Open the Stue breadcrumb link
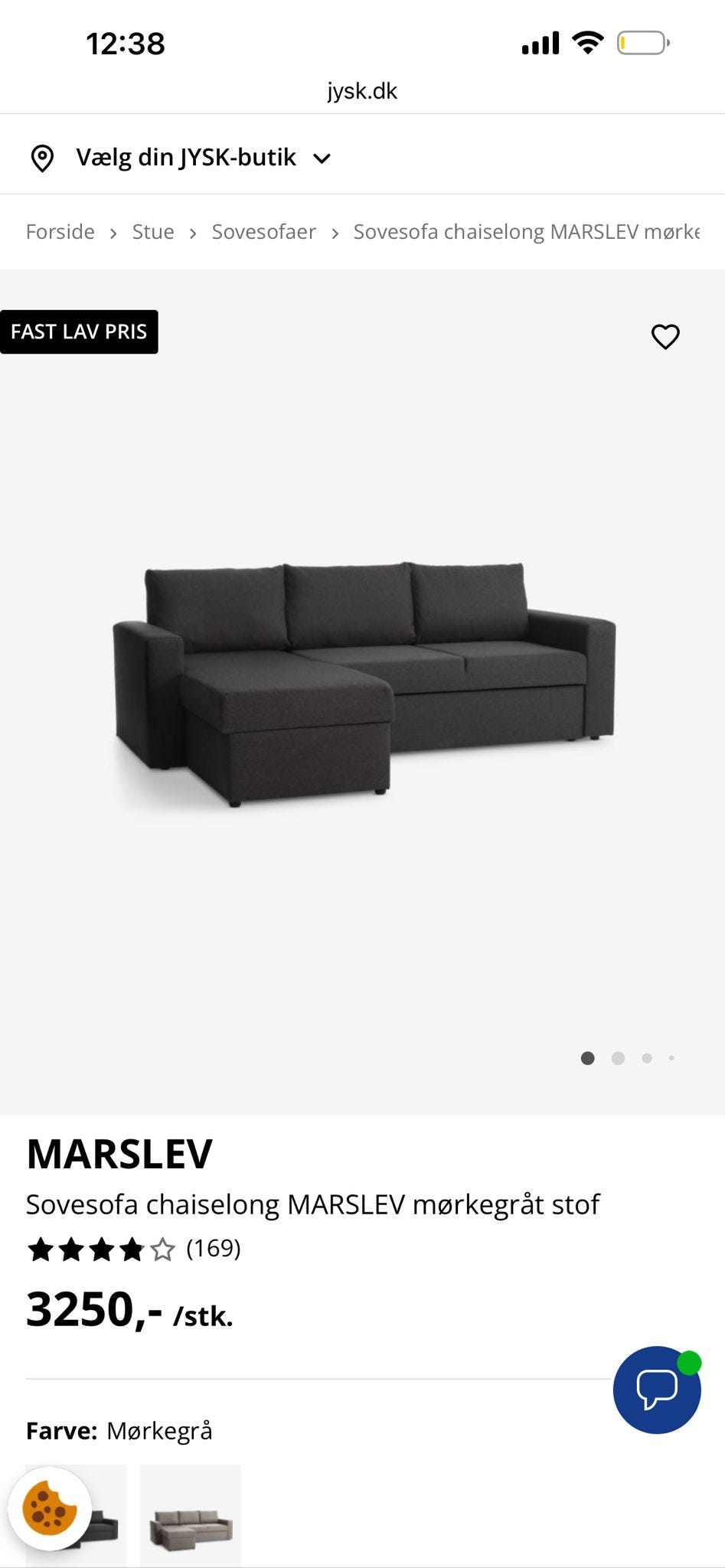725x1568 pixels. pyautogui.click(x=153, y=232)
